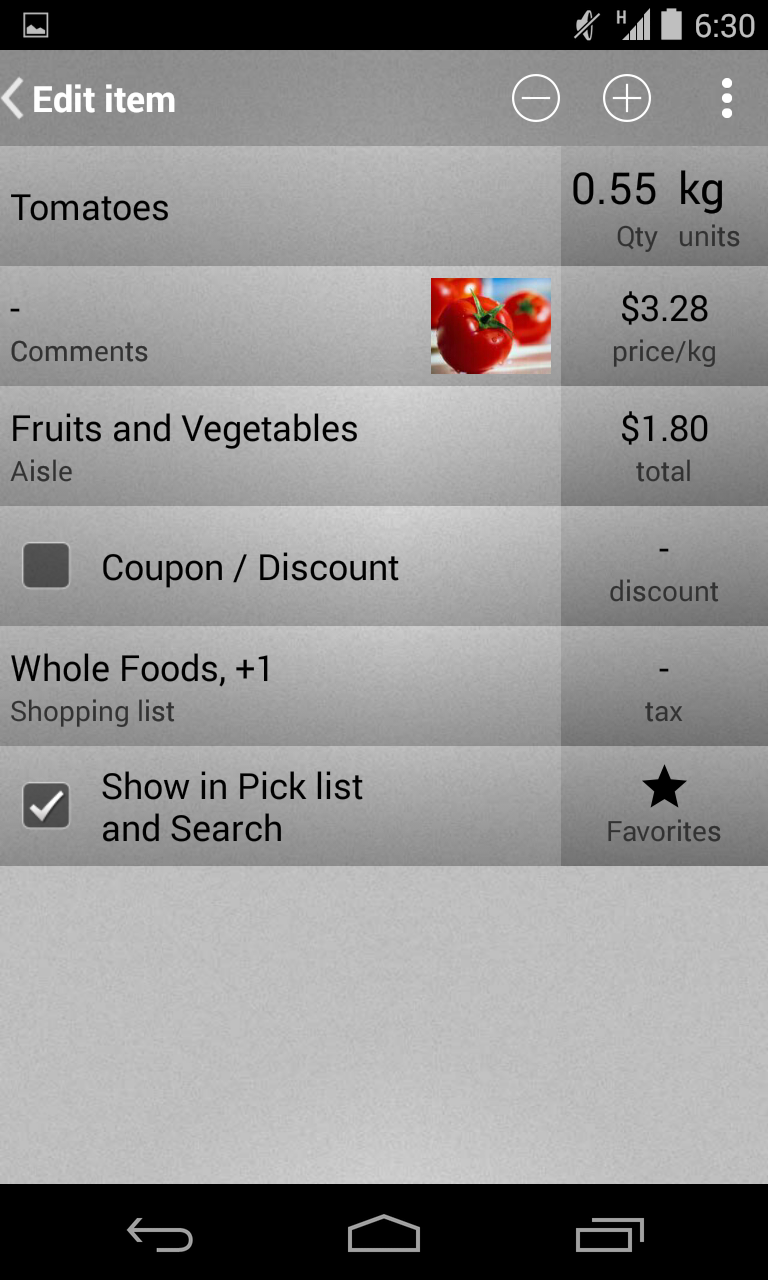Enable the Coupon / Discount checkbox

click(x=46, y=566)
